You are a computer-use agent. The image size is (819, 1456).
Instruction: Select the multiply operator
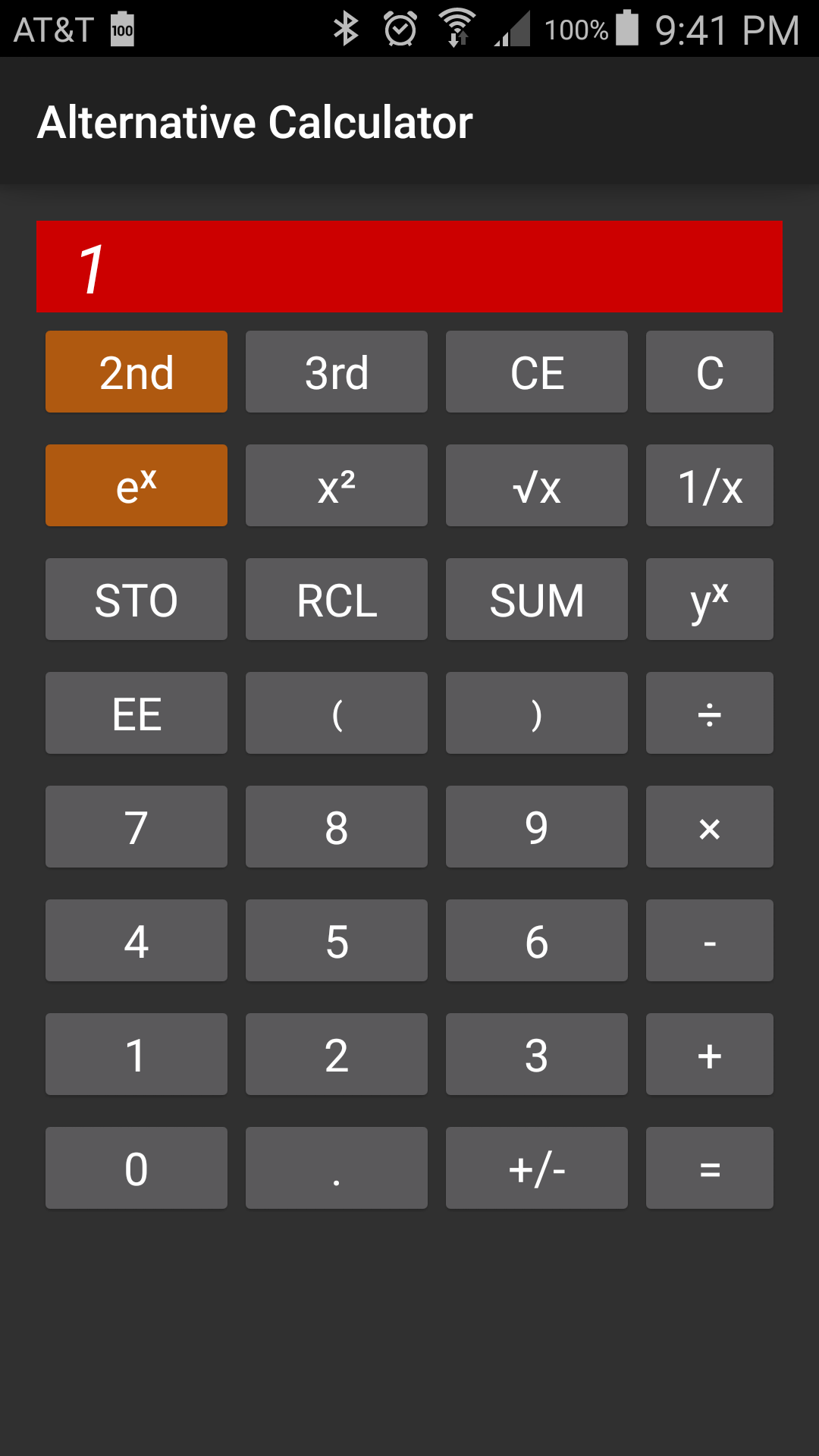tap(710, 827)
